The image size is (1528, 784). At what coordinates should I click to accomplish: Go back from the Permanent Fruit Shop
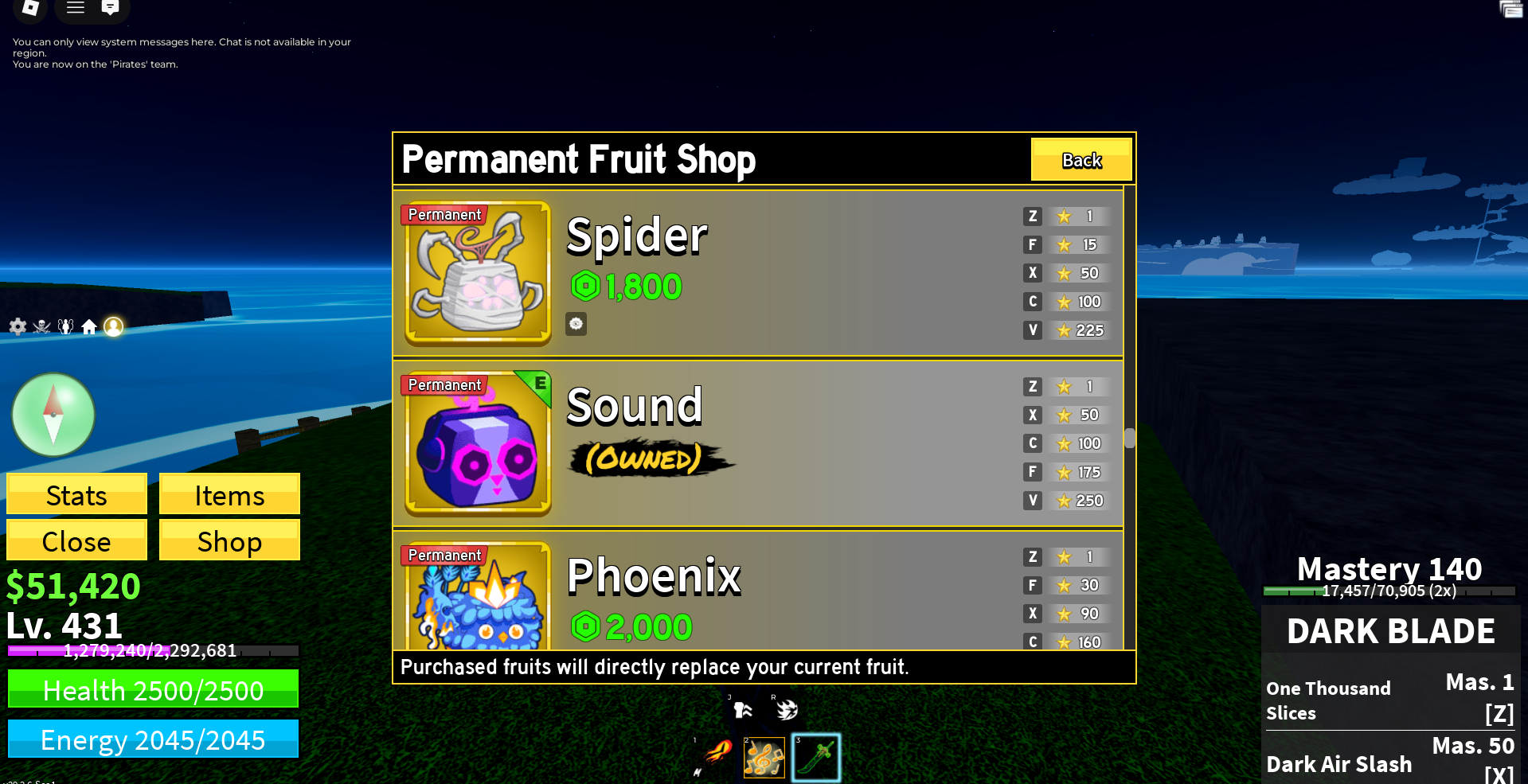click(1081, 160)
